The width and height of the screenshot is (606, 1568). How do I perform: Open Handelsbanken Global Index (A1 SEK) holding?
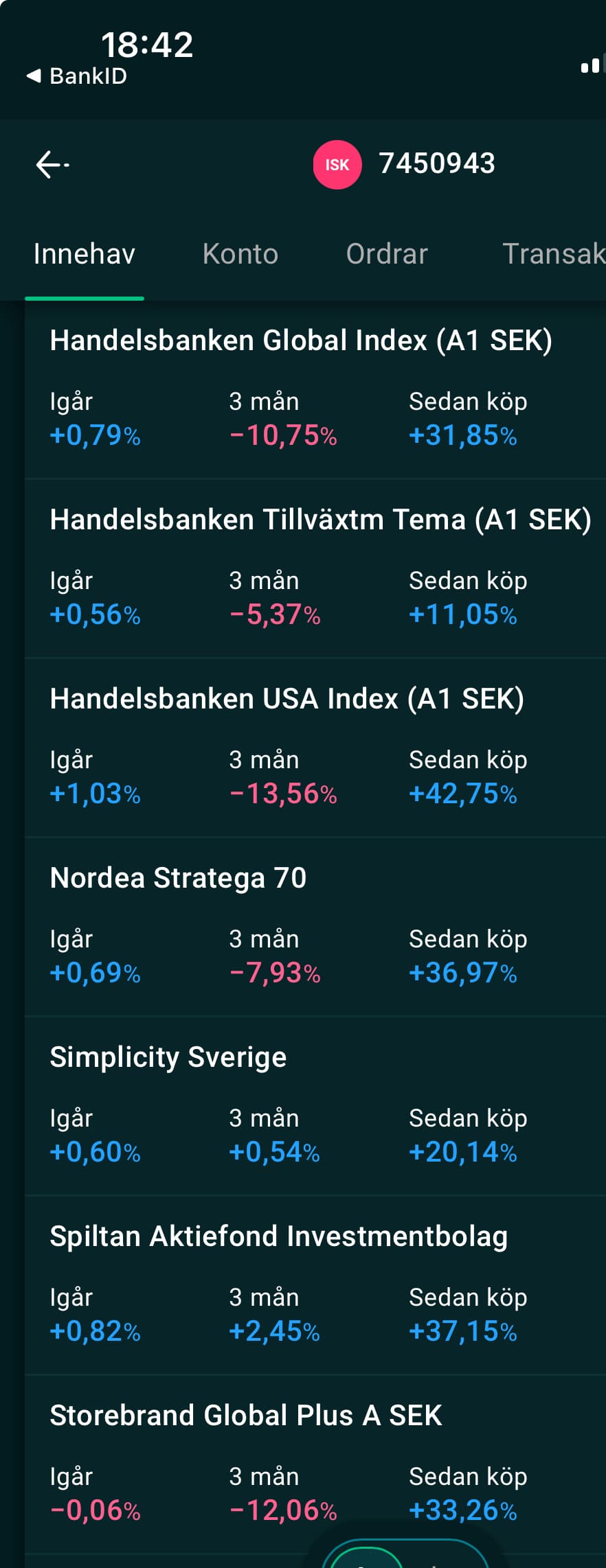pos(301,341)
